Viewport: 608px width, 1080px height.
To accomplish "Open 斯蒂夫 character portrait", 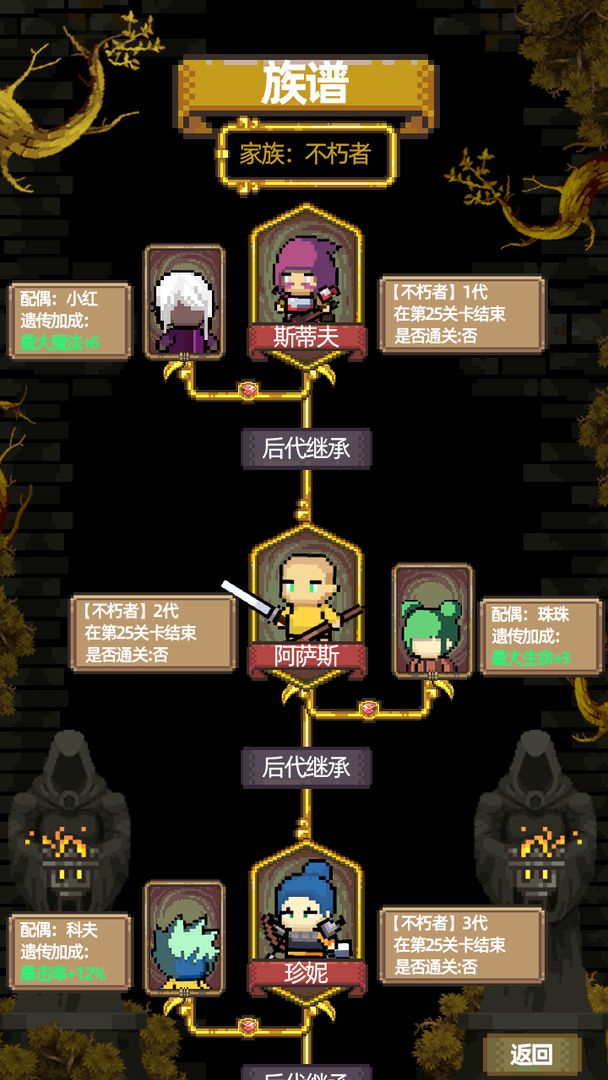I will [306, 282].
